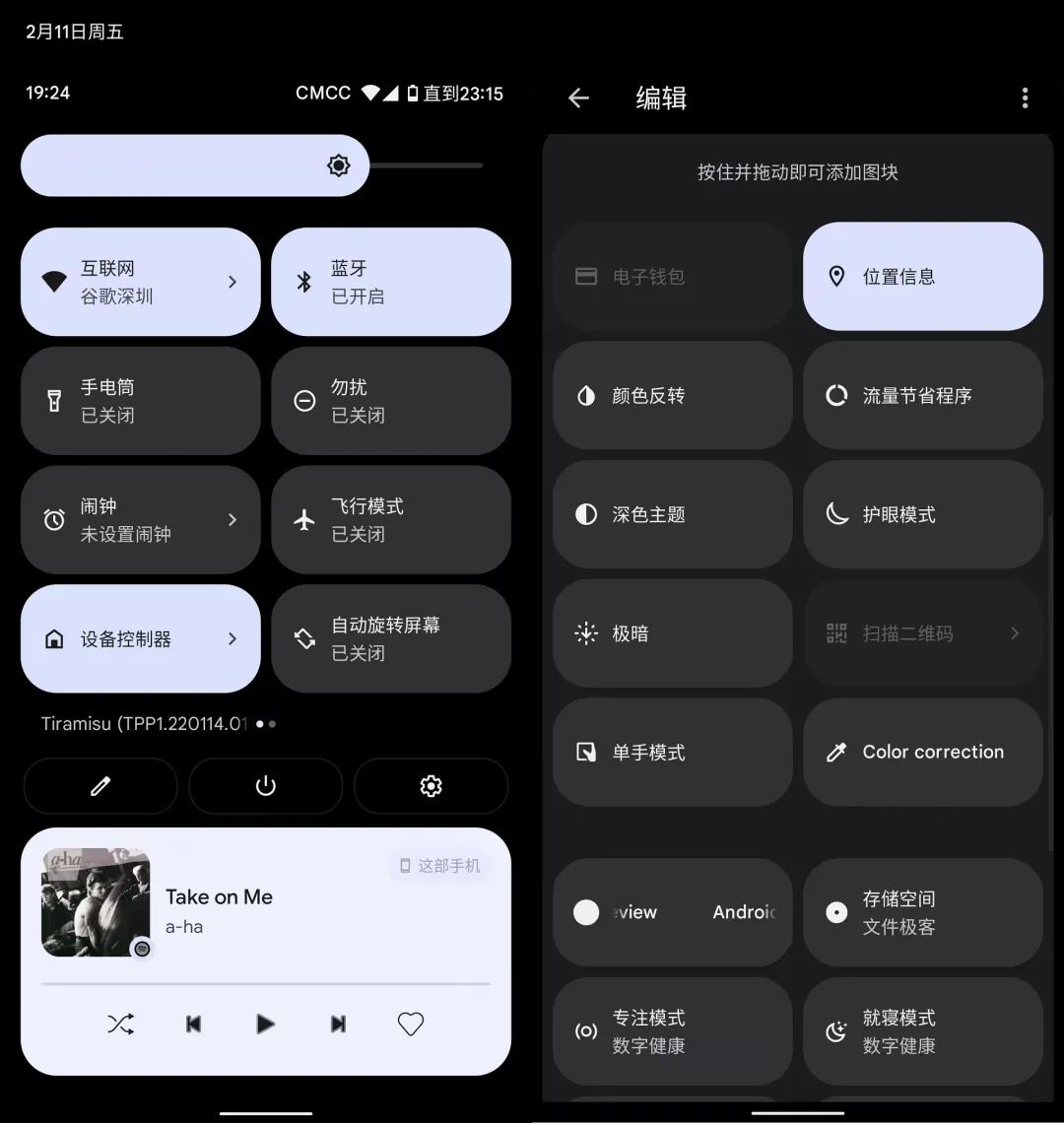The height and width of the screenshot is (1123, 1064).
Task: Open settings via the gear icon
Action: pos(431,786)
